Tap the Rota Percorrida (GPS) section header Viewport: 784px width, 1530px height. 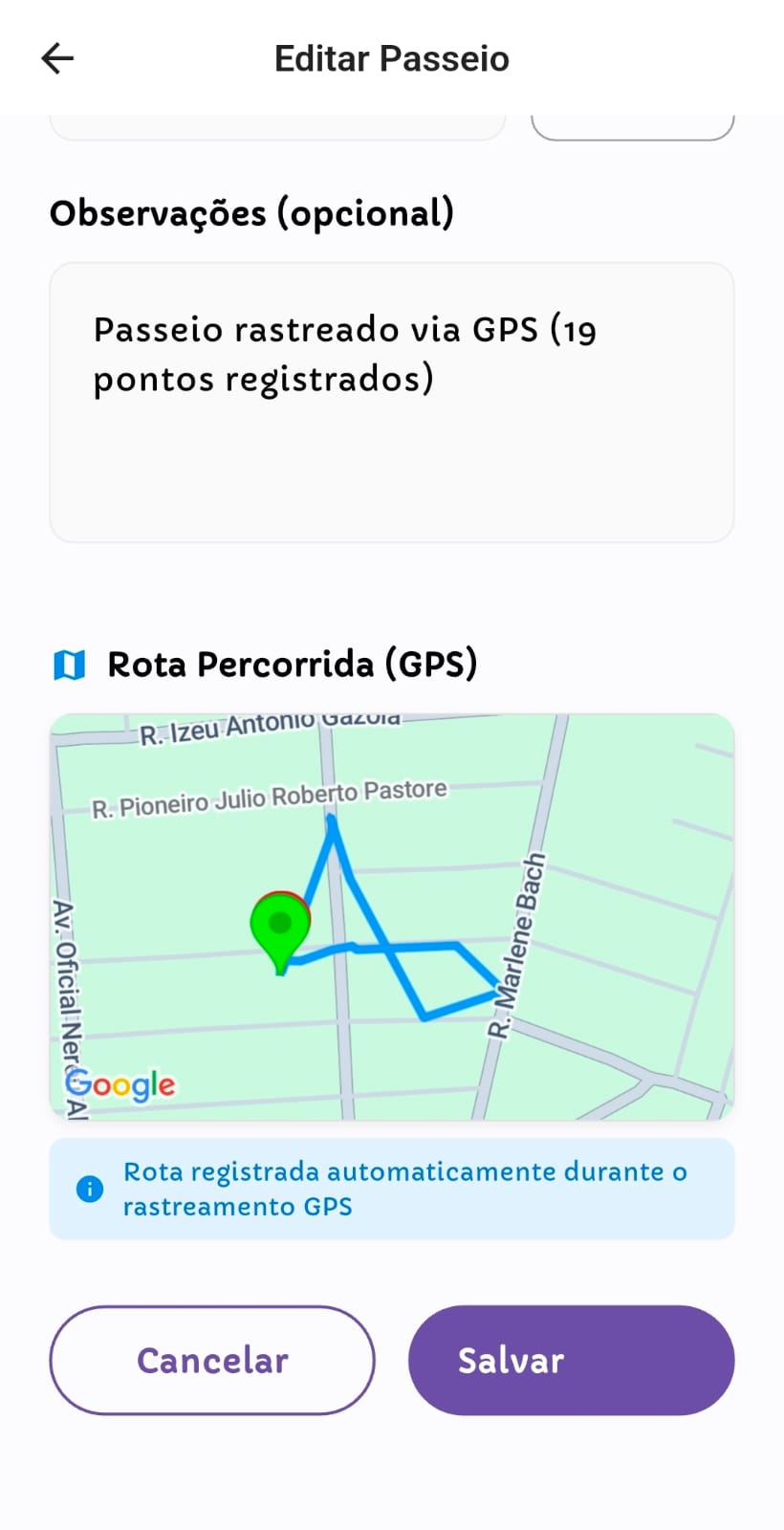(x=291, y=663)
